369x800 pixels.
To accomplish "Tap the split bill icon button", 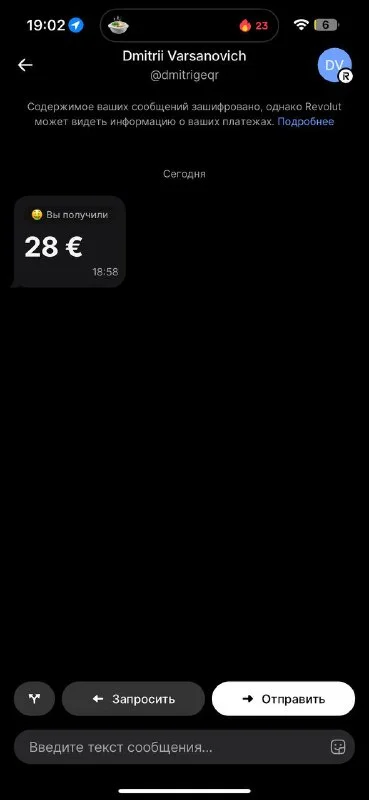I will pos(34,698).
